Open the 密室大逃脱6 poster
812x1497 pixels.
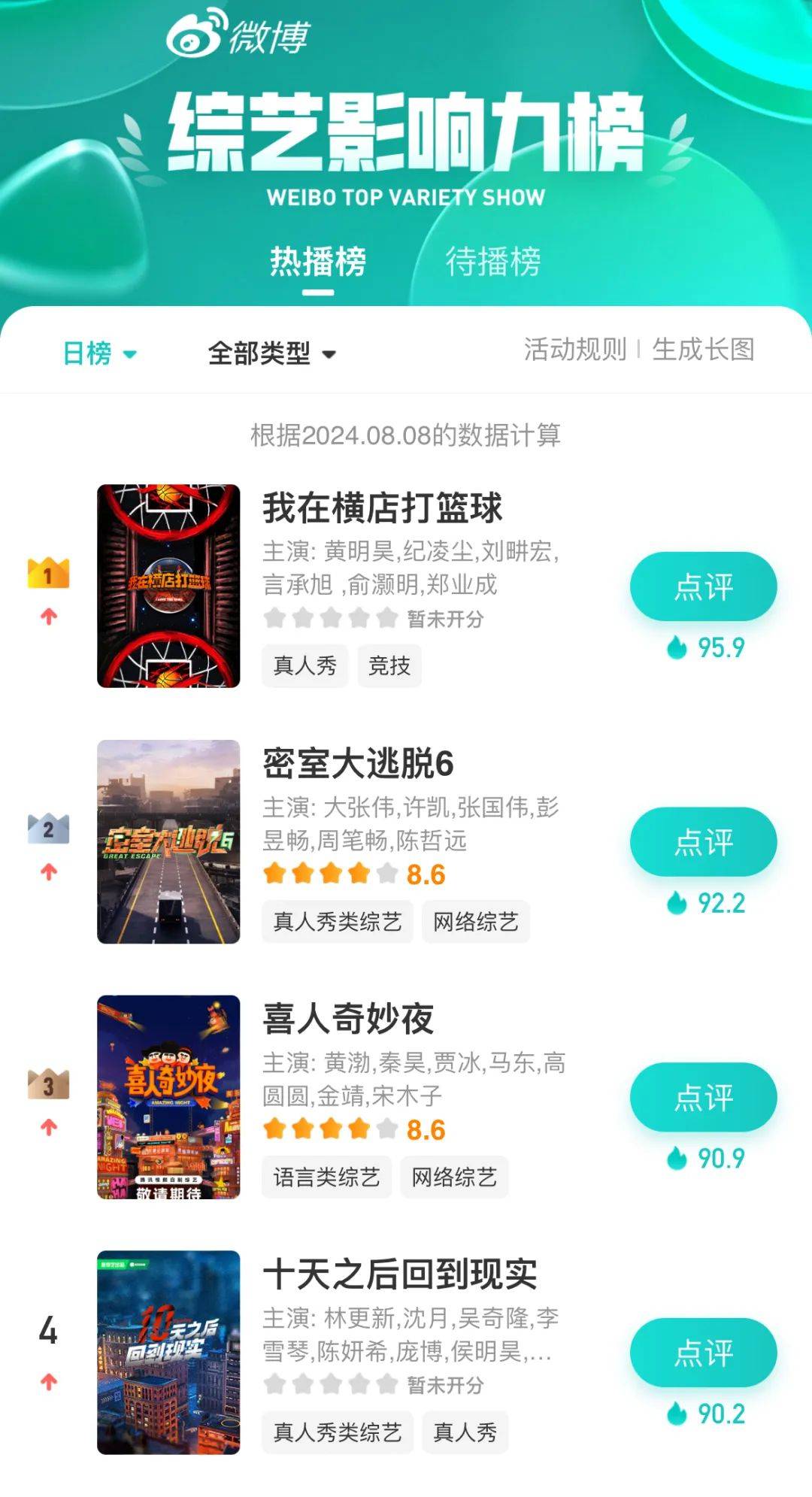tap(168, 841)
